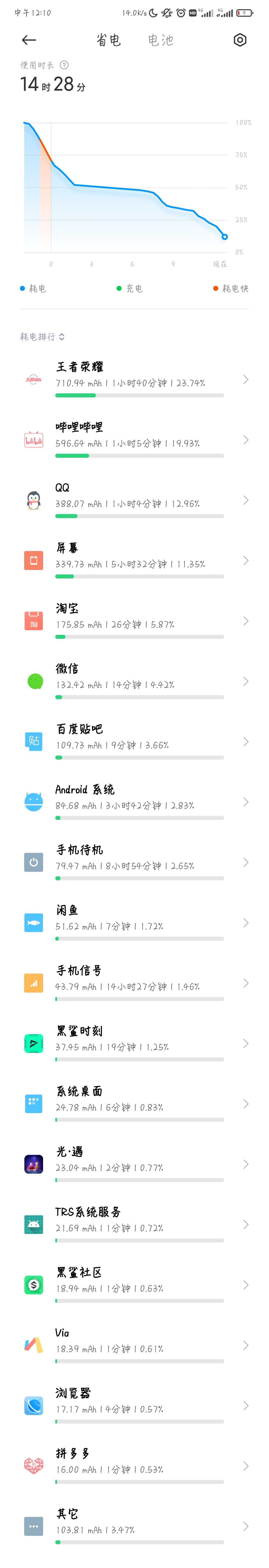Open the 耗电排行 sort dropdown
This screenshot has height=1568, width=269.
click(x=43, y=336)
